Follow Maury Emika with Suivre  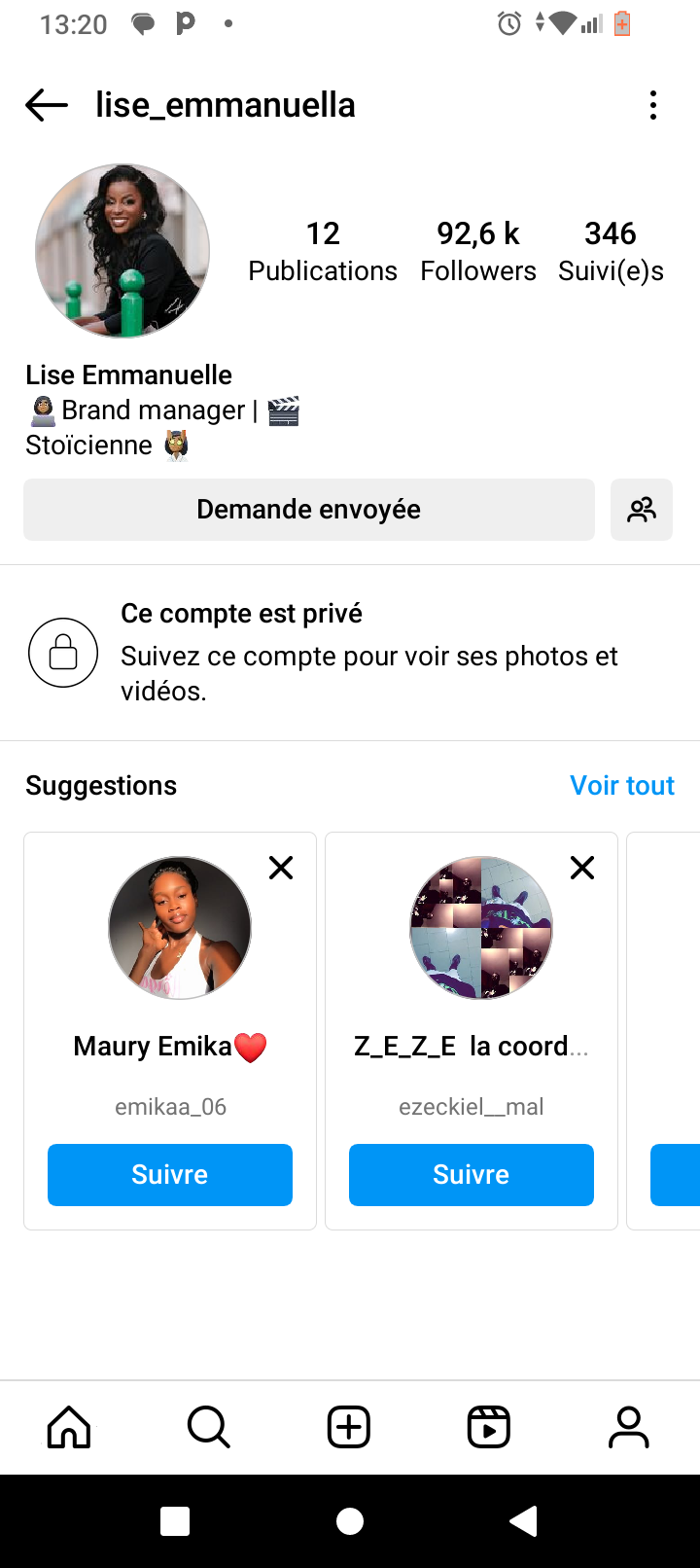(x=170, y=1175)
